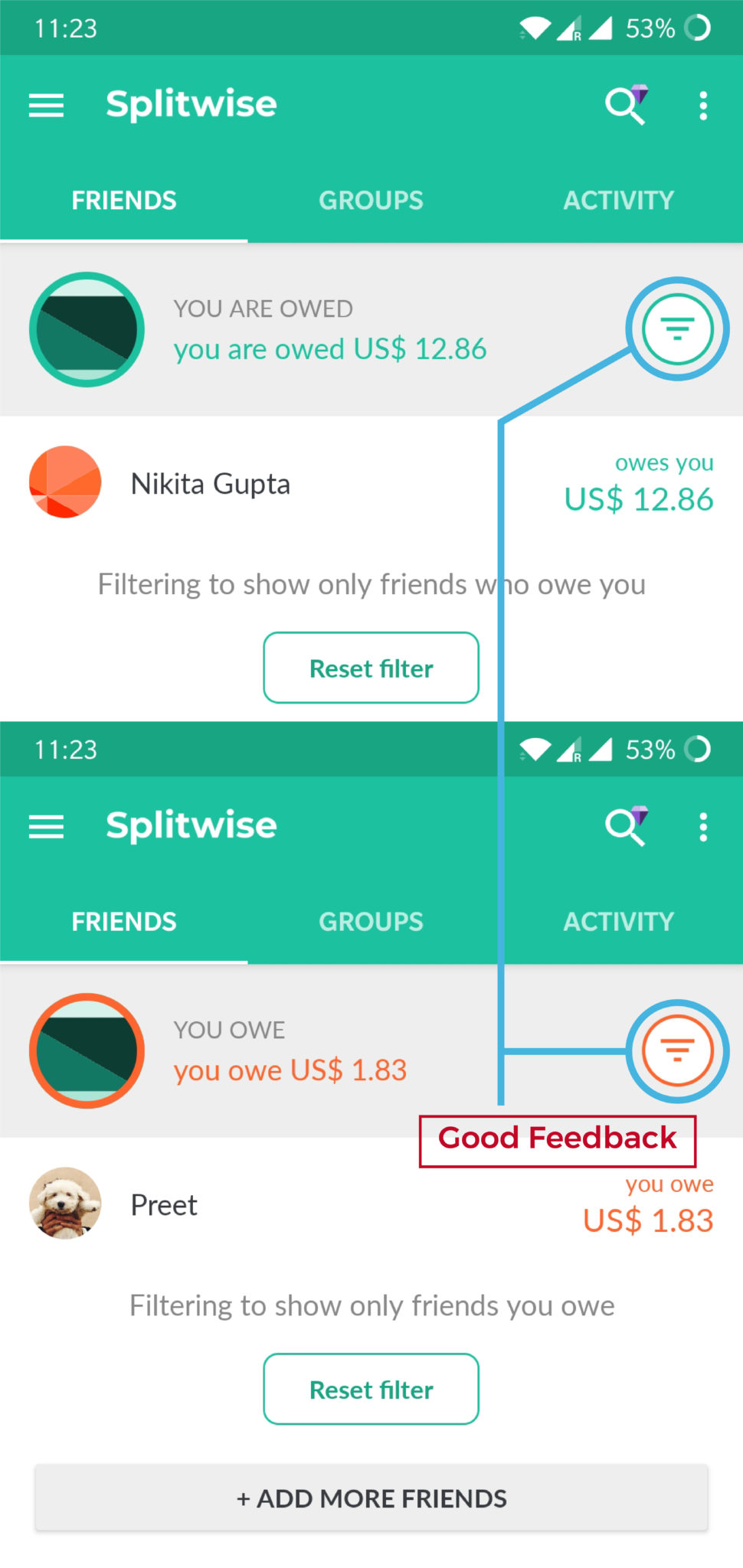Switch to the GROUPS tab
The width and height of the screenshot is (743, 1568).
pos(371,200)
